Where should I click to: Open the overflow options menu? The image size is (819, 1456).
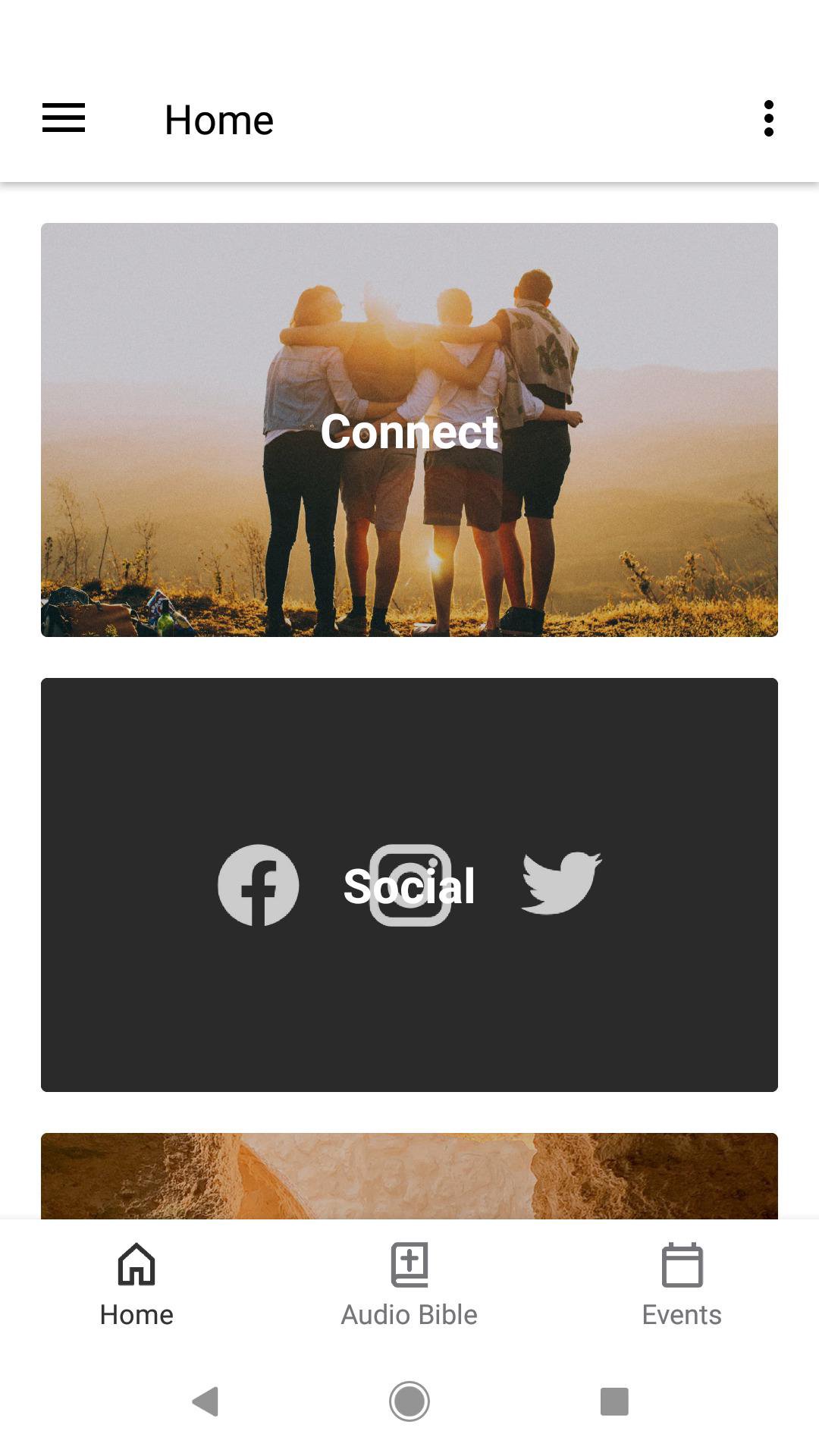(768, 118)
